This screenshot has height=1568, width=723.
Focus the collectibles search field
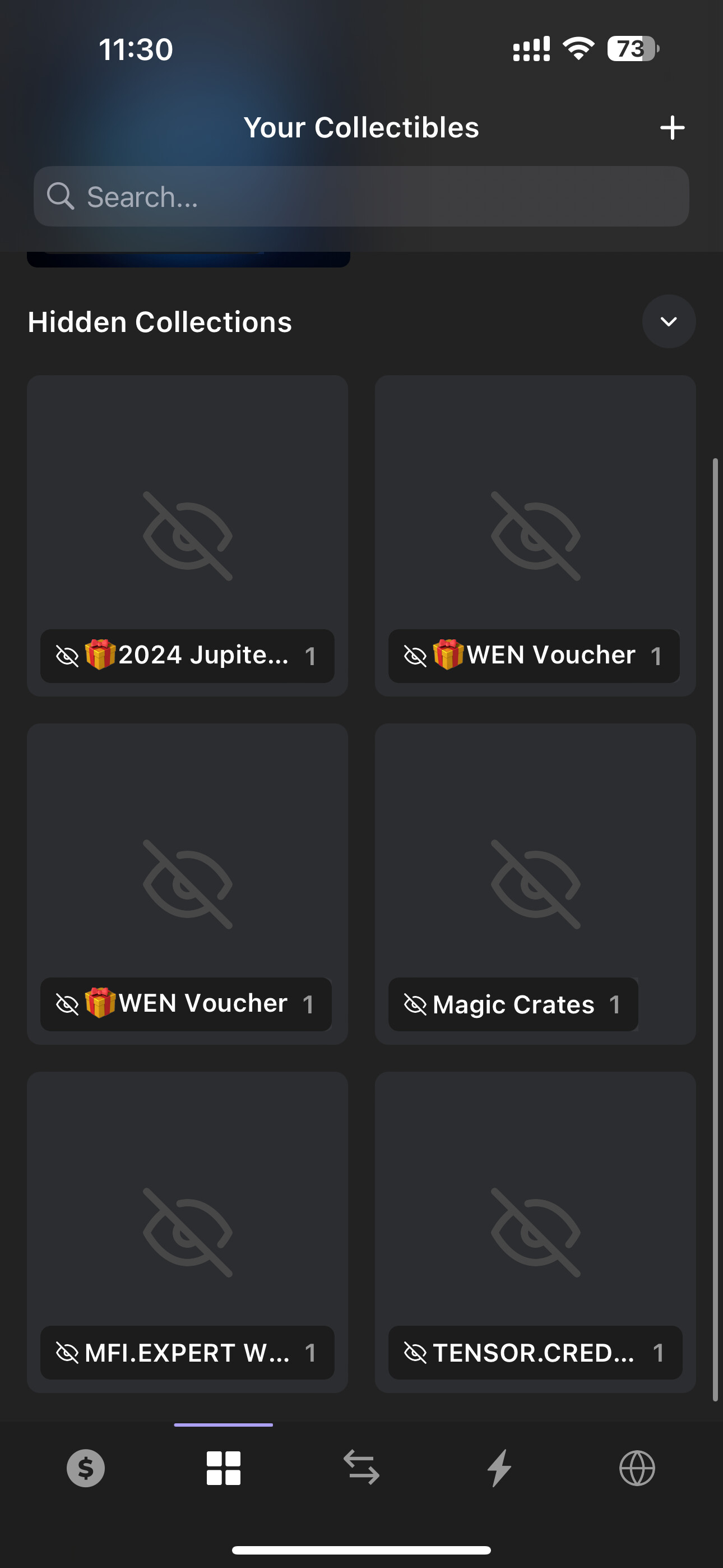(x=361, y=197)
